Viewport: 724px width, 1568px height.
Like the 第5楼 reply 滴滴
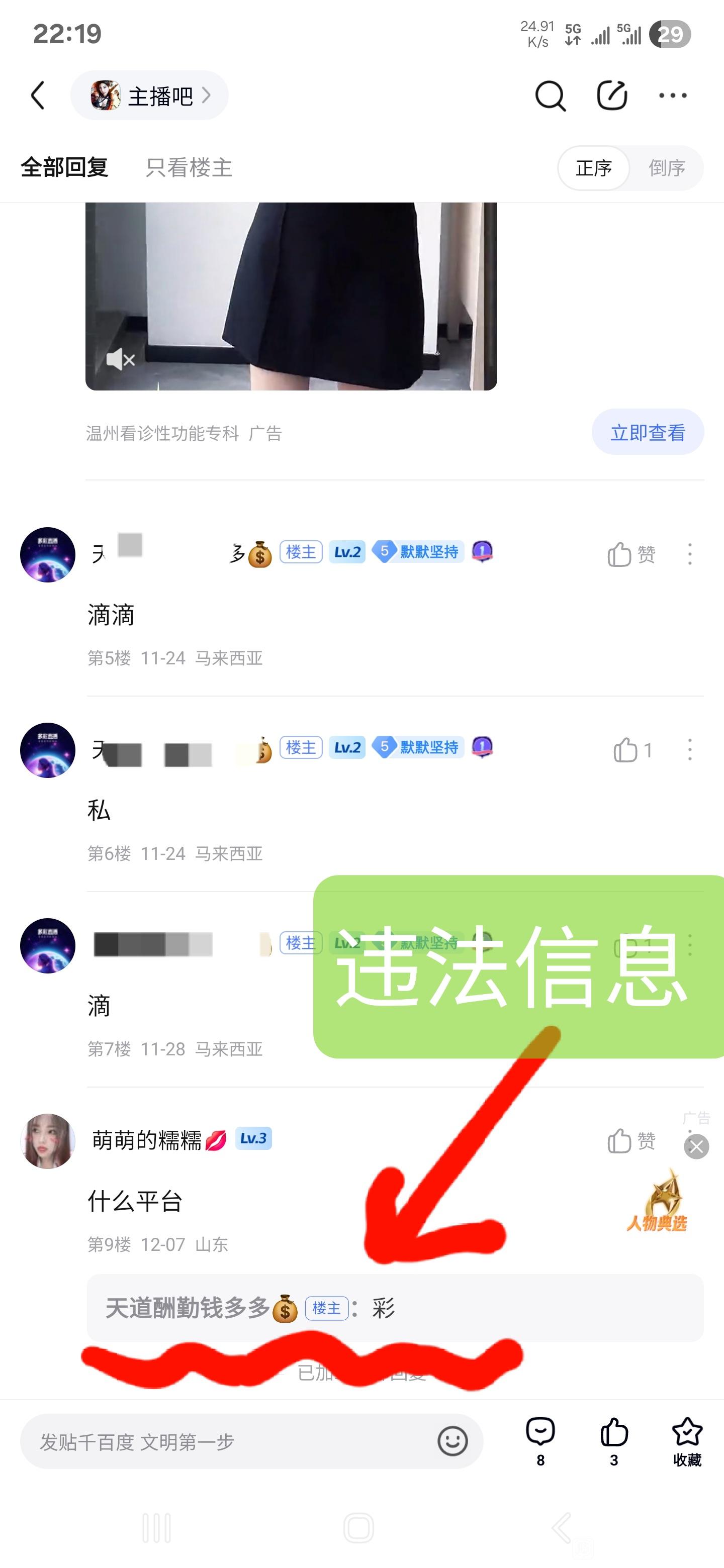(631, 554)
